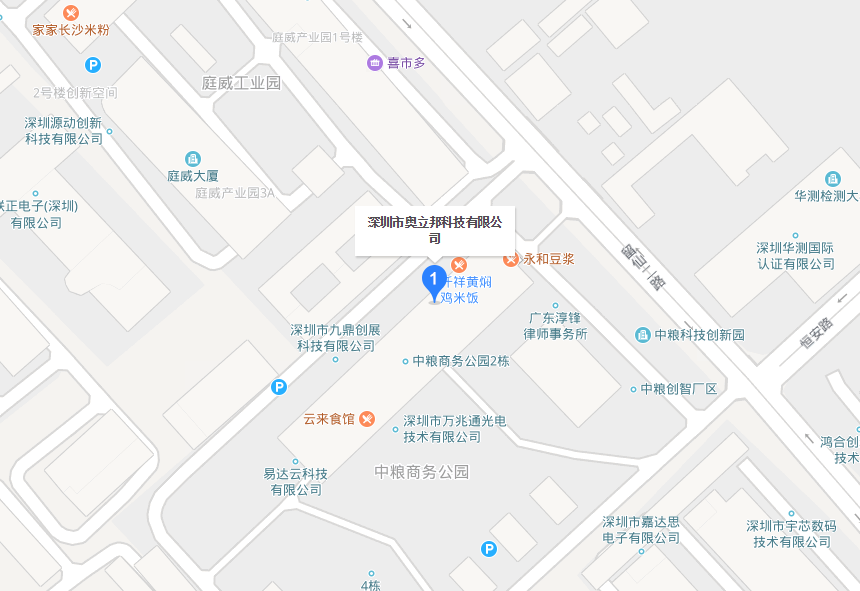Select the 喜市多 shop point on map
This screenshot has width=860, height=591.
375,63
